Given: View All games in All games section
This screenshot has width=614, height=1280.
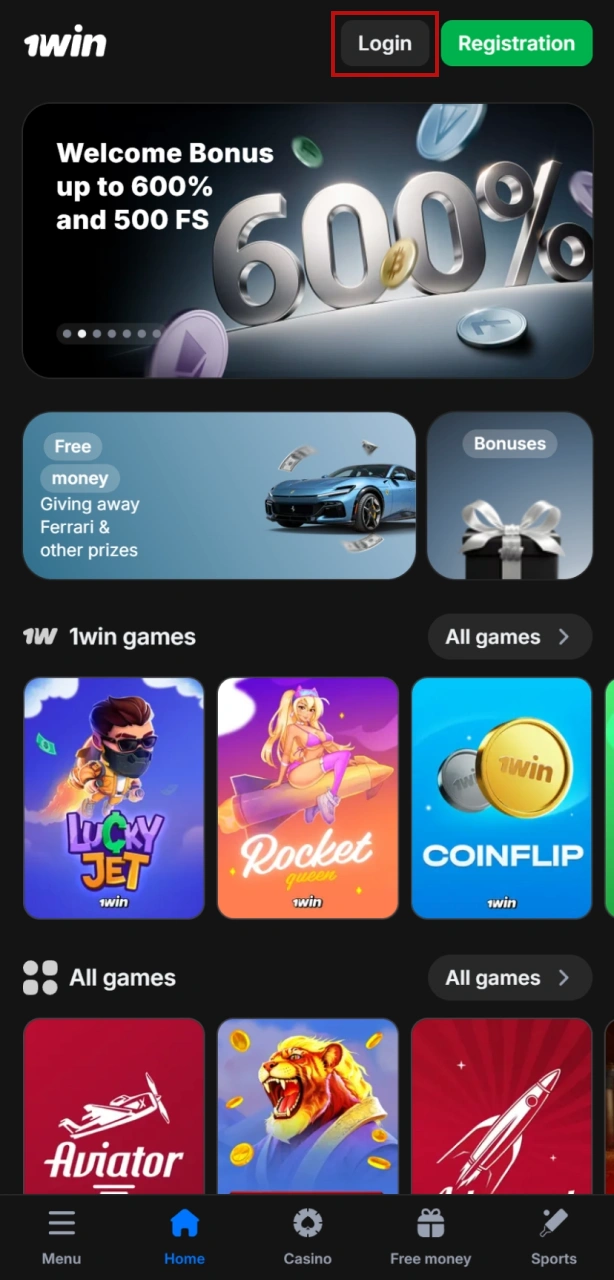Looking at the screenshot, I should pyautogui.click(x=509, y=978).
